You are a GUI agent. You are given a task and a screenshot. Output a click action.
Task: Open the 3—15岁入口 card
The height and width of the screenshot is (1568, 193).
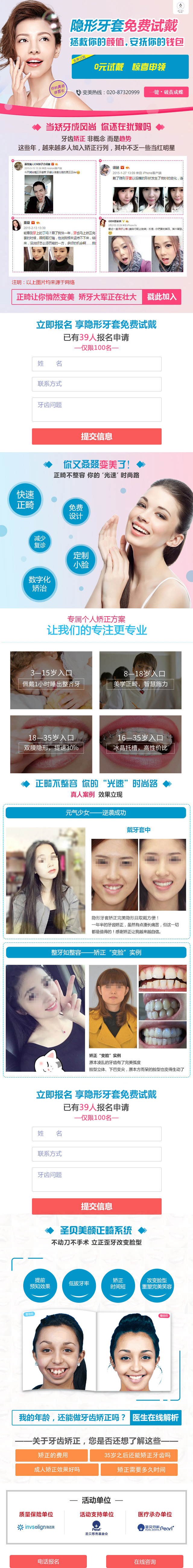(x=51, y=679)
